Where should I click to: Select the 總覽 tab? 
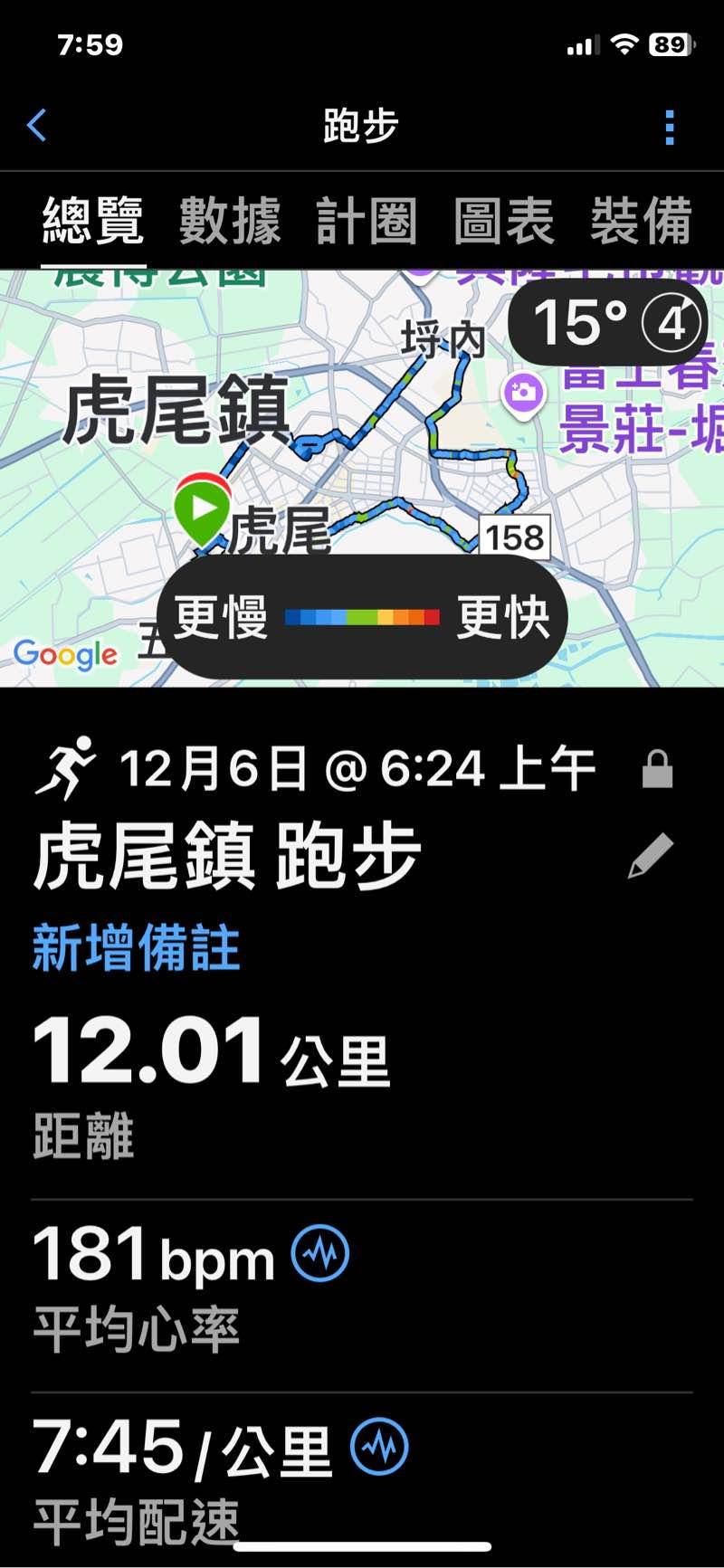[92, 221]
